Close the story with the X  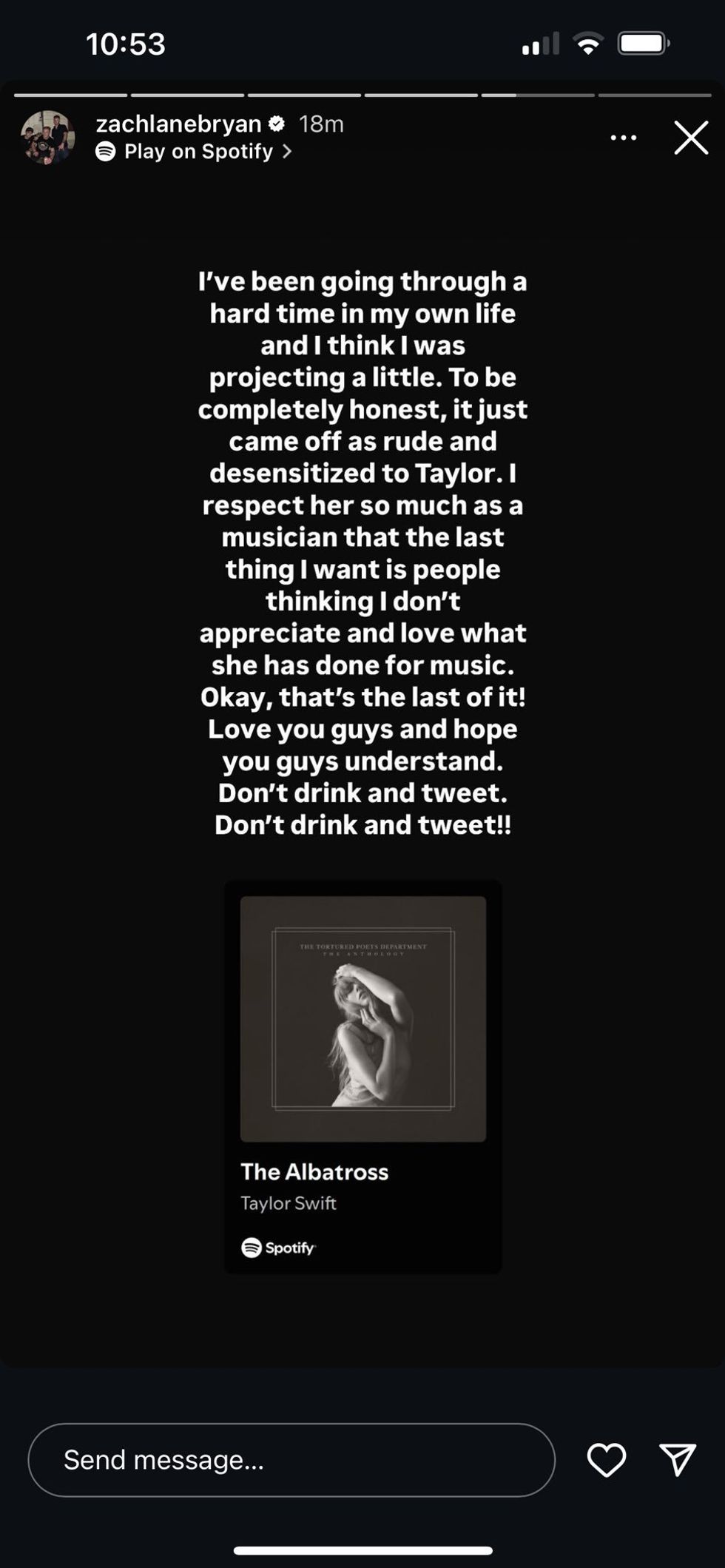[689, 138]
